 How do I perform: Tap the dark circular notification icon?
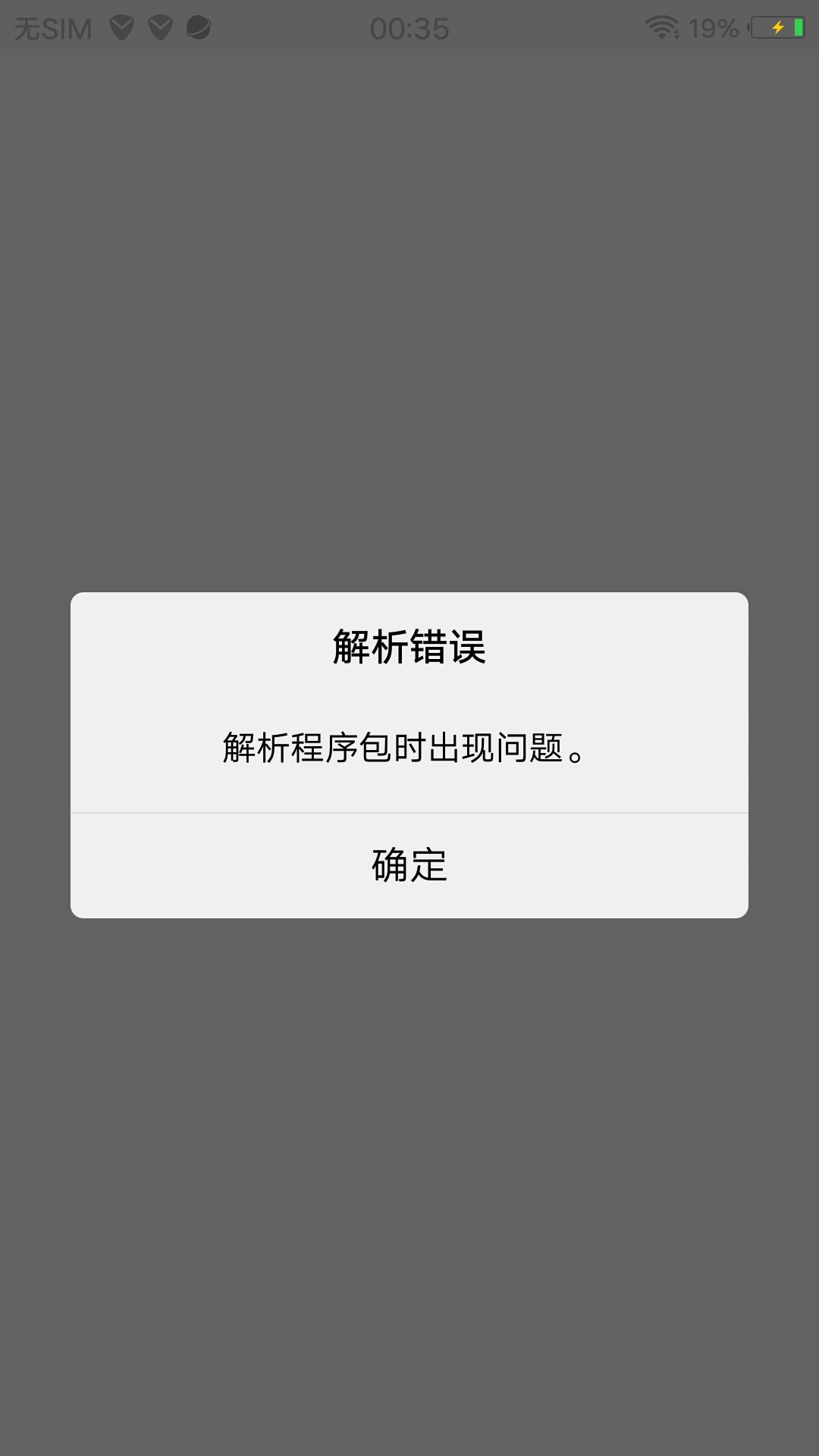coord(199,27)
